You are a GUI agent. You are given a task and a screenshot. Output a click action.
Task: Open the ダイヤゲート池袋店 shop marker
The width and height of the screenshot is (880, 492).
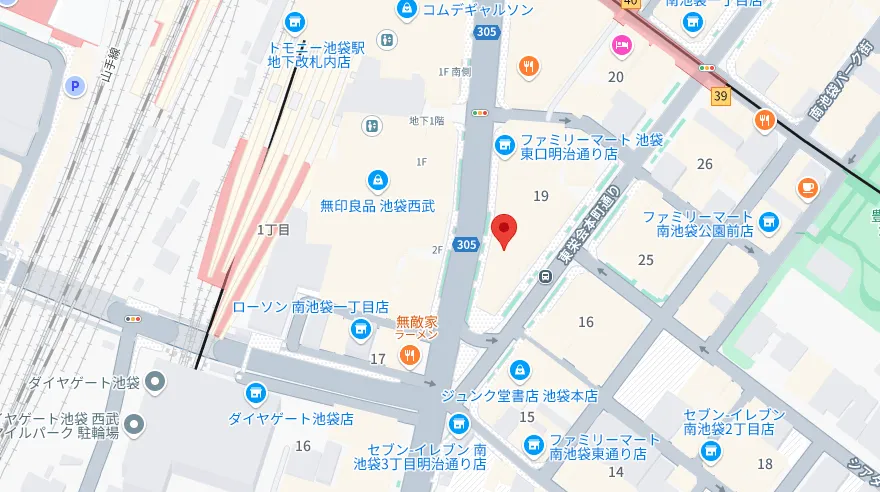(256, 393)
